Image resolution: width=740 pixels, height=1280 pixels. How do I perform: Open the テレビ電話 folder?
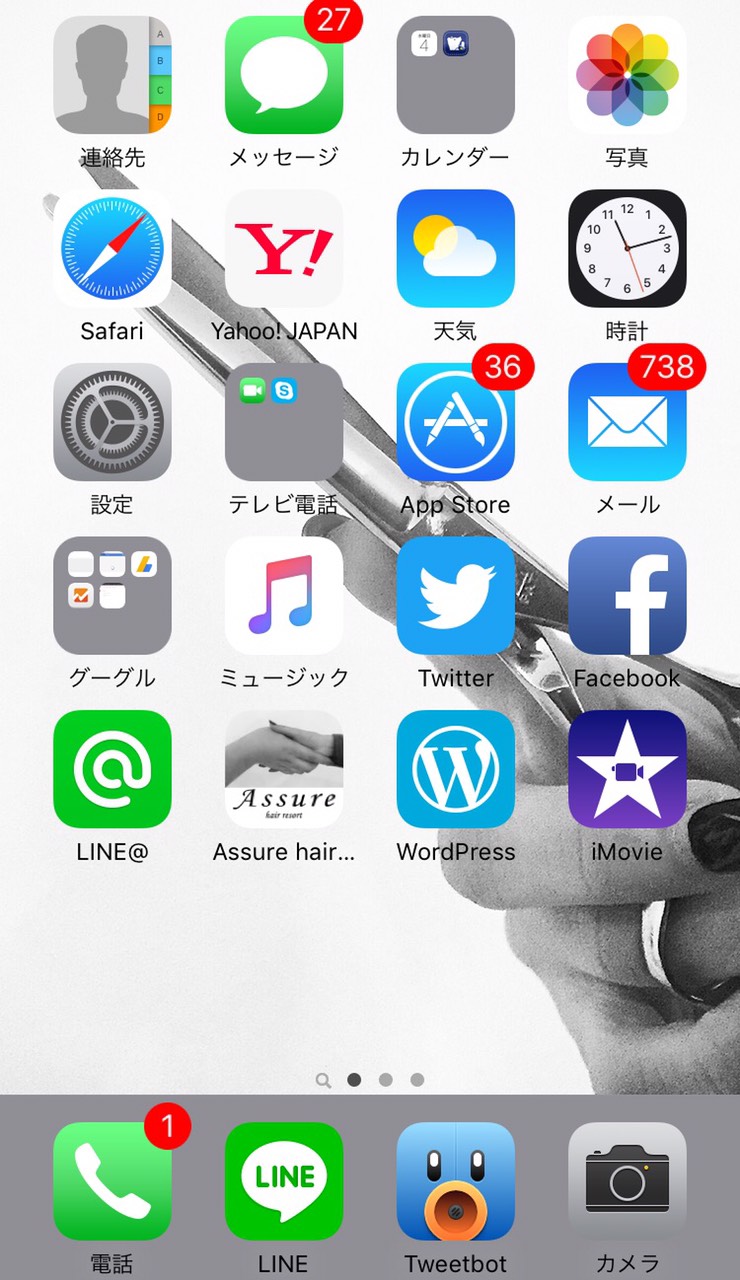[284, 422]
